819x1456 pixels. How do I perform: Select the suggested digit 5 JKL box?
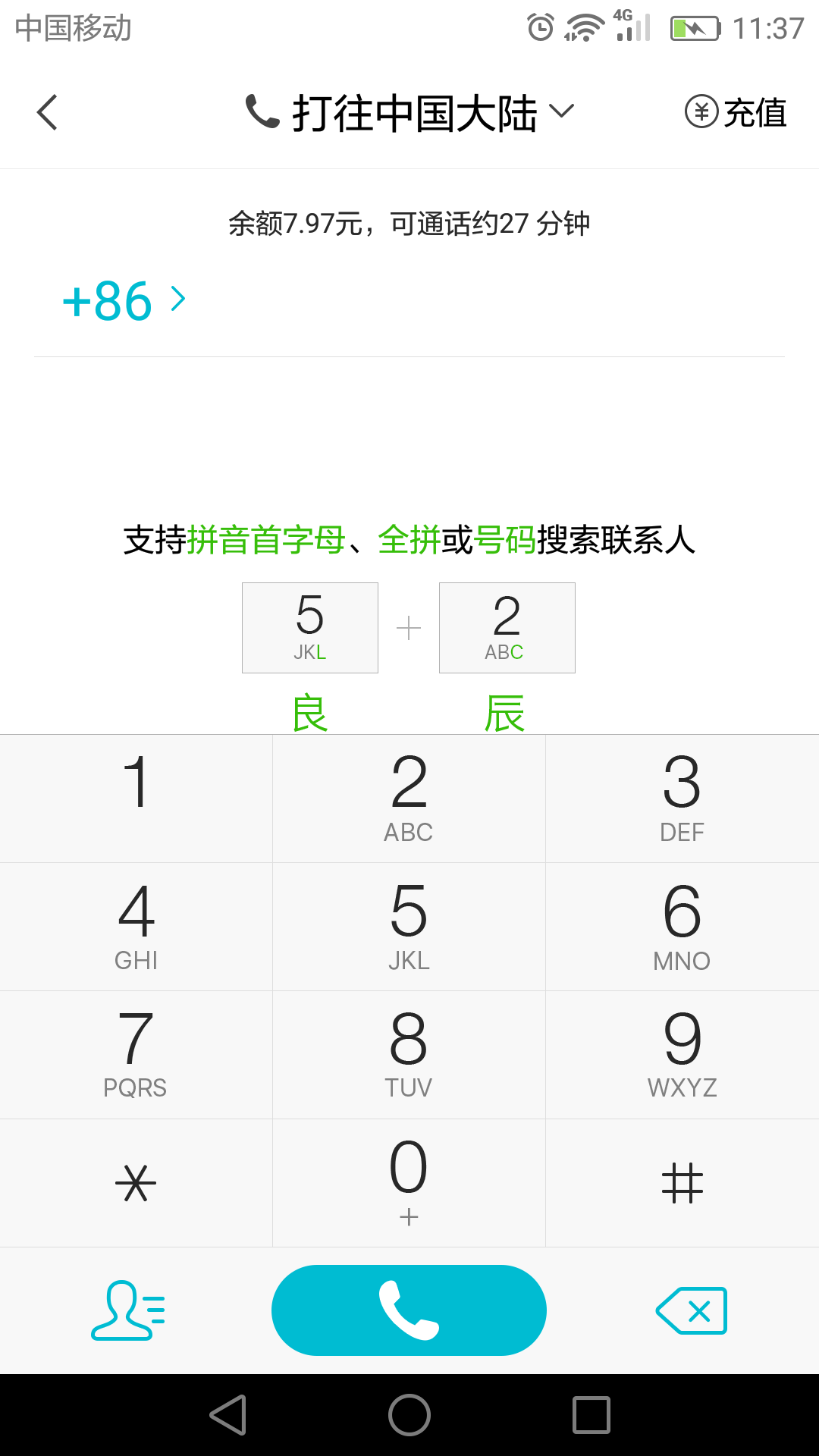(309, 627)
